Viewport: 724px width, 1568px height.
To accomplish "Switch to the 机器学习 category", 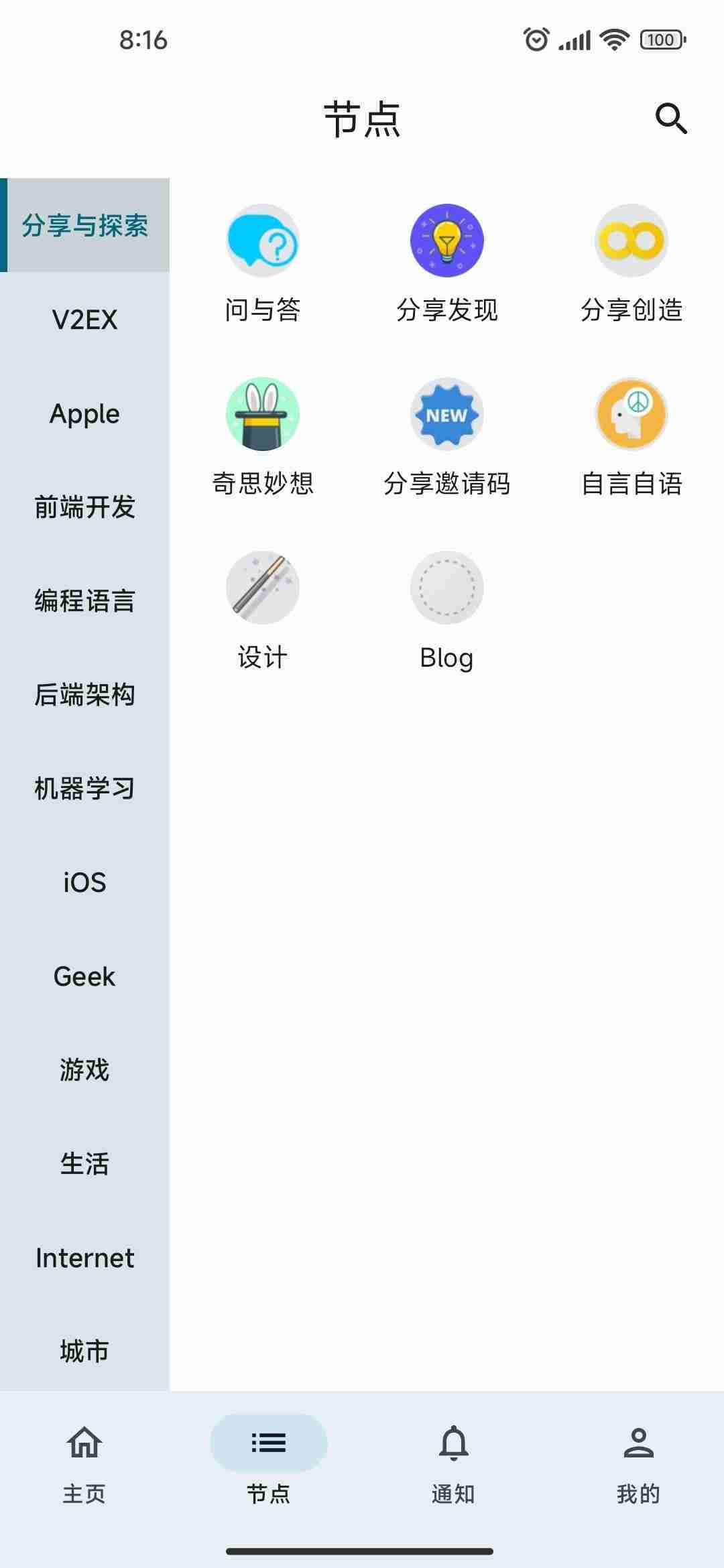I will pos(84,789).
